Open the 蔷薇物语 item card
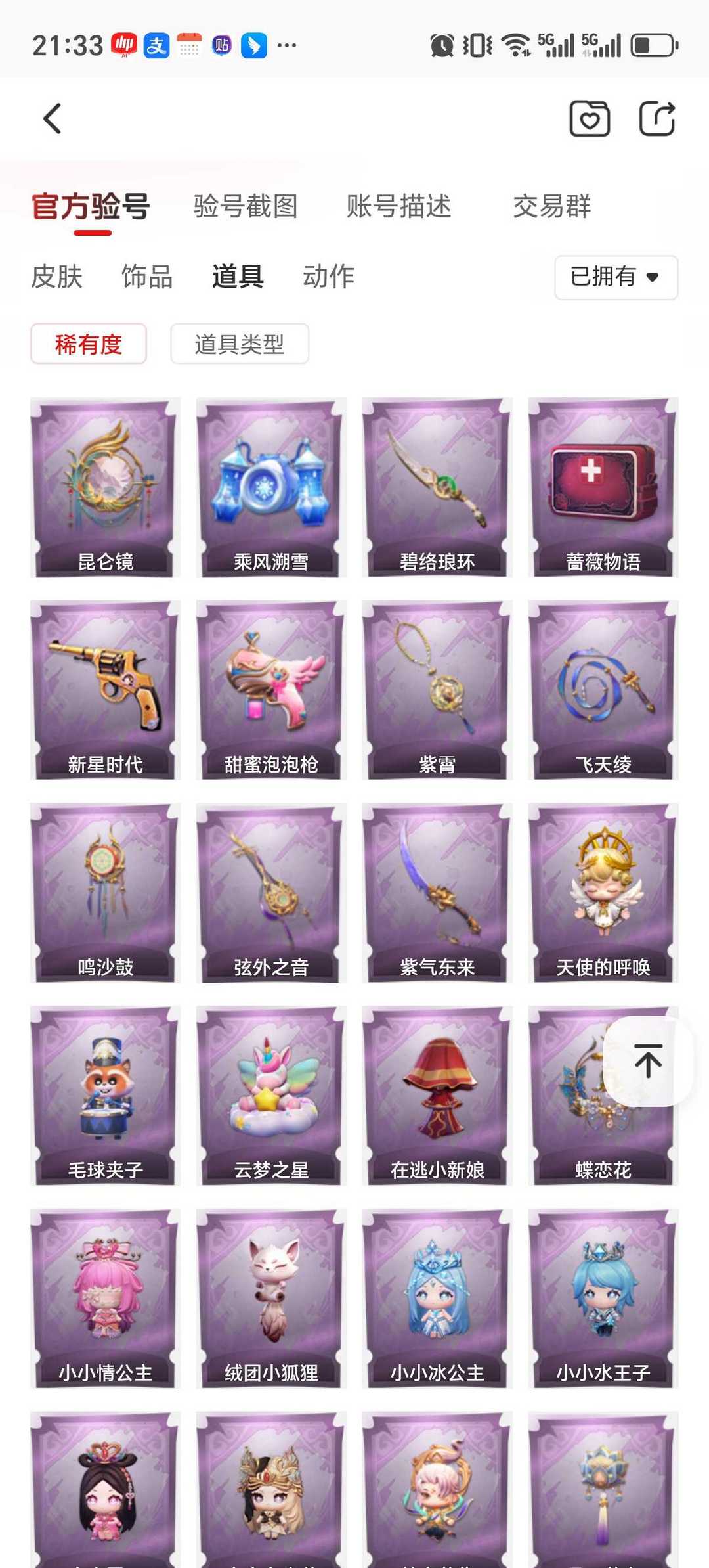 (603, 487)
